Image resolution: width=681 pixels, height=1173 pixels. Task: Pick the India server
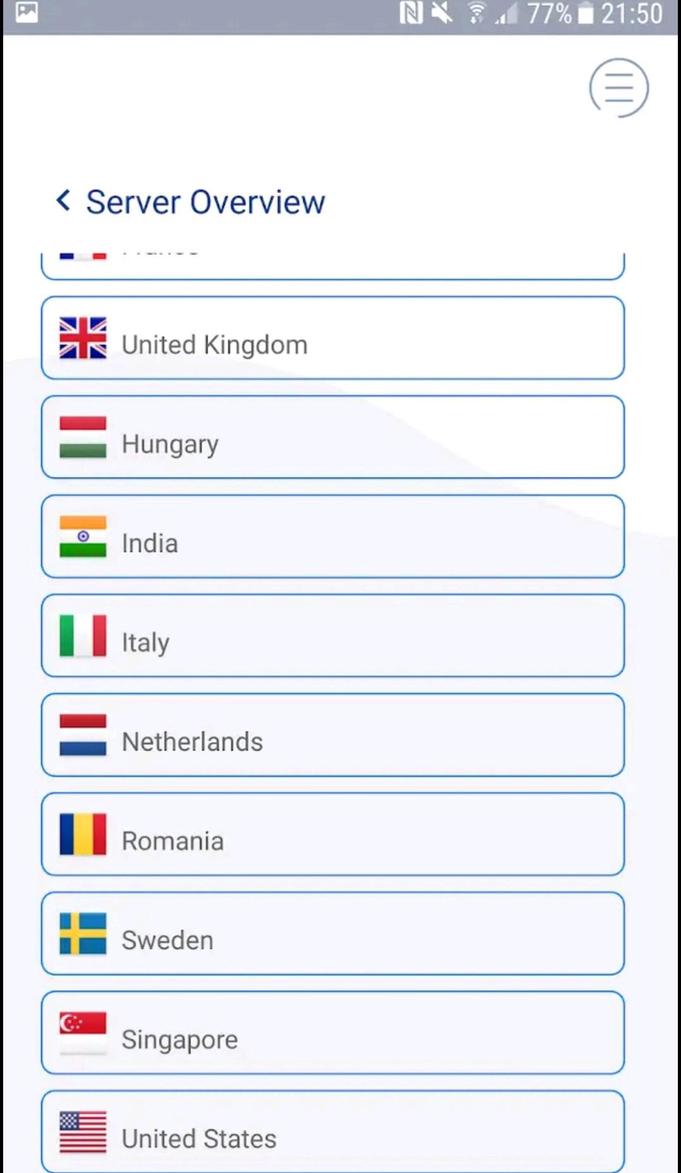click(332, 537)
